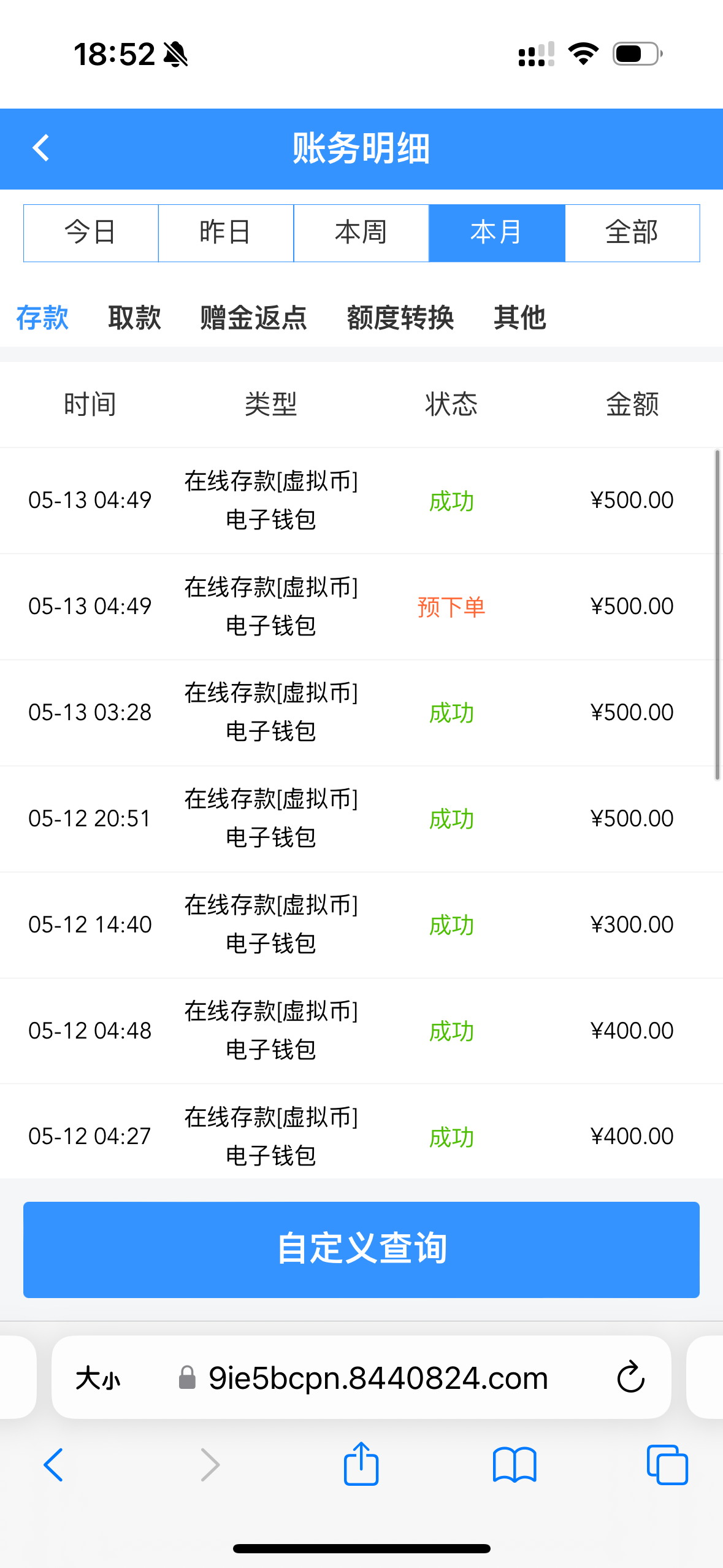Show open Safari tabs

point(667,1465)
